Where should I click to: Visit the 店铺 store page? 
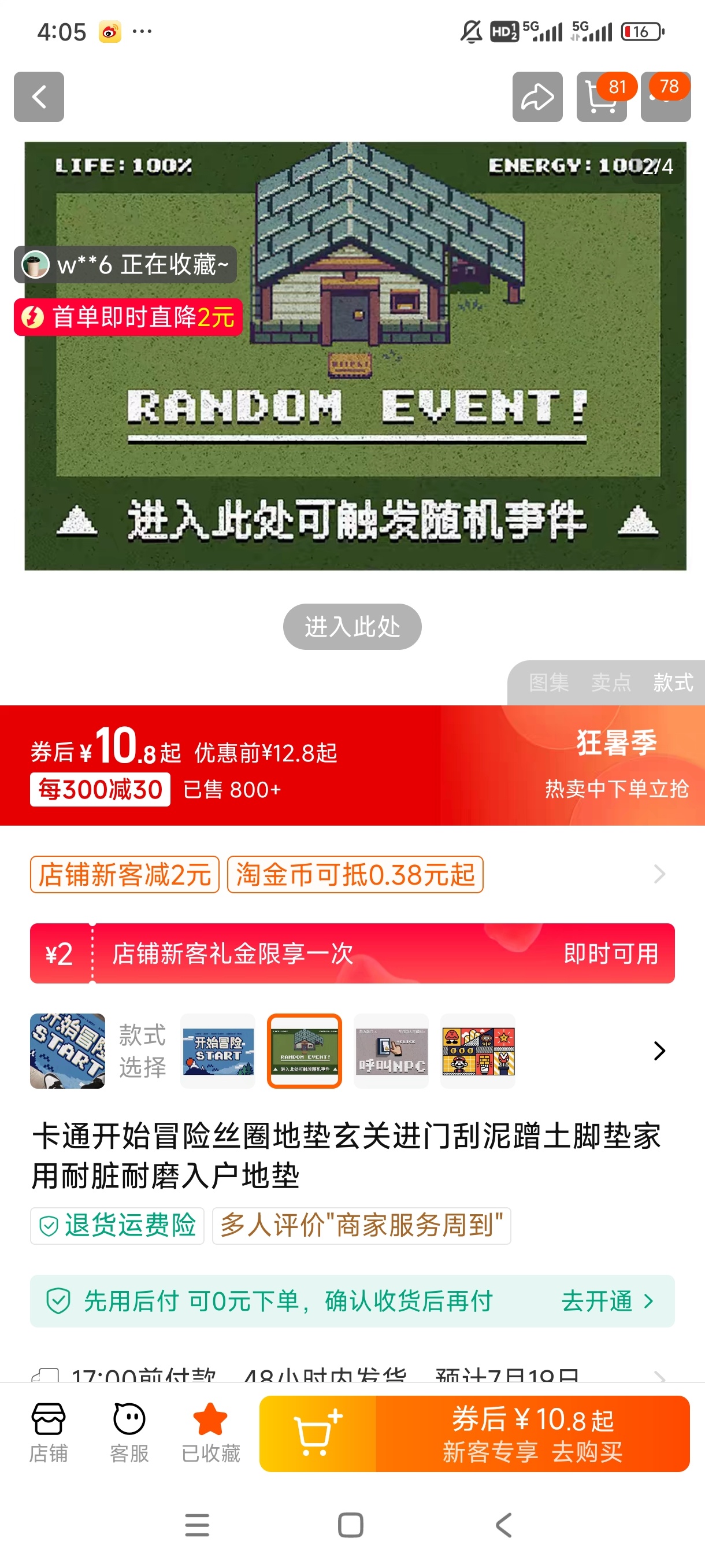point(49,1433)
